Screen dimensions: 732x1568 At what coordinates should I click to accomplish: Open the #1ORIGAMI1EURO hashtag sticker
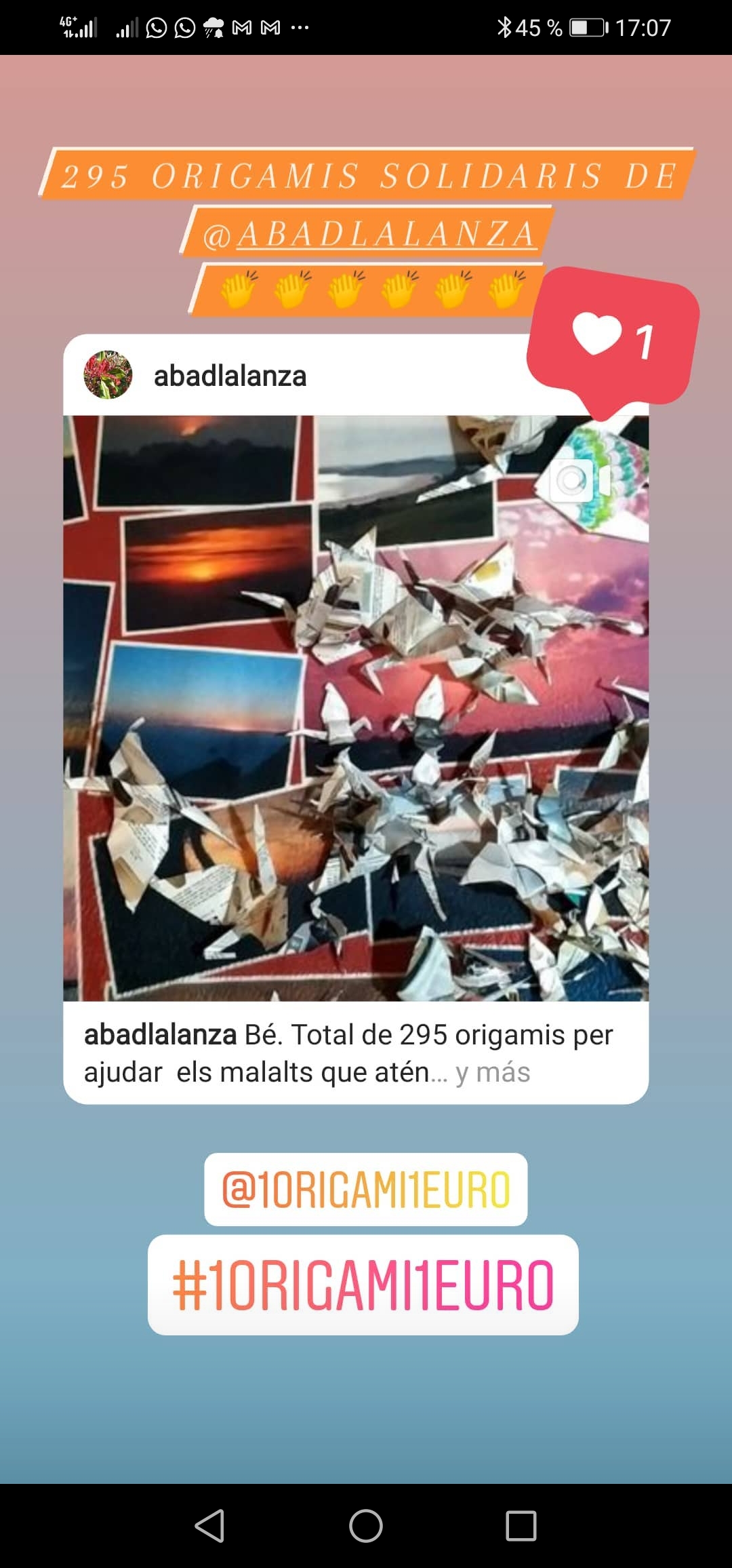coord(363,1285)
